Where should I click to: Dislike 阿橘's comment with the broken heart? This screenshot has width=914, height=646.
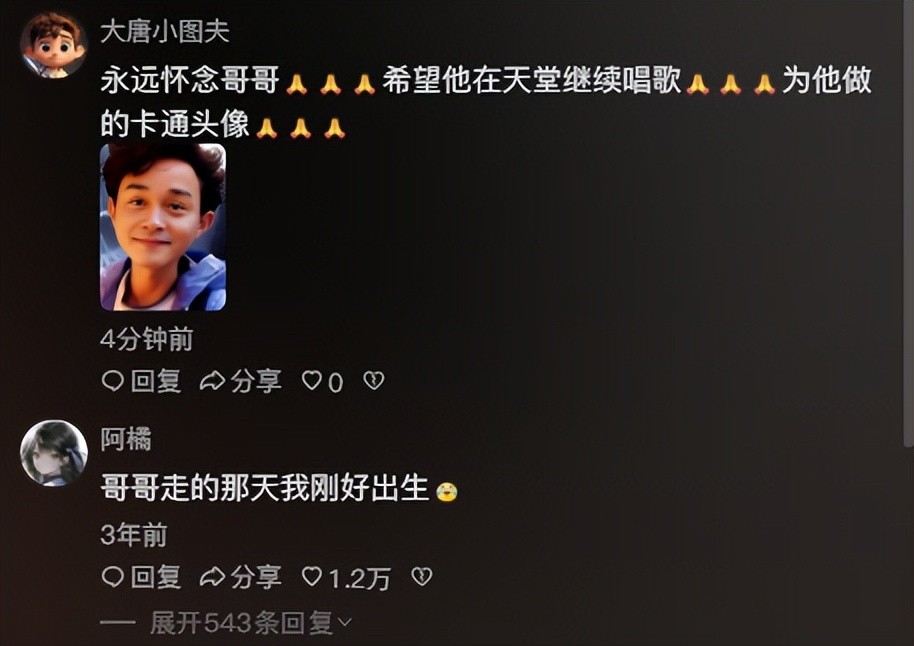[422, 576]
